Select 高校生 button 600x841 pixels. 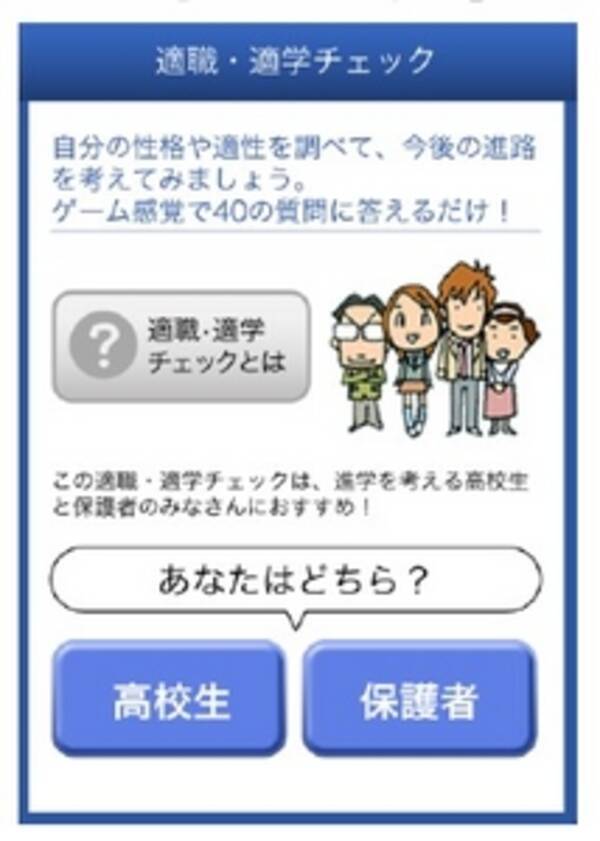tap(169, 701)
